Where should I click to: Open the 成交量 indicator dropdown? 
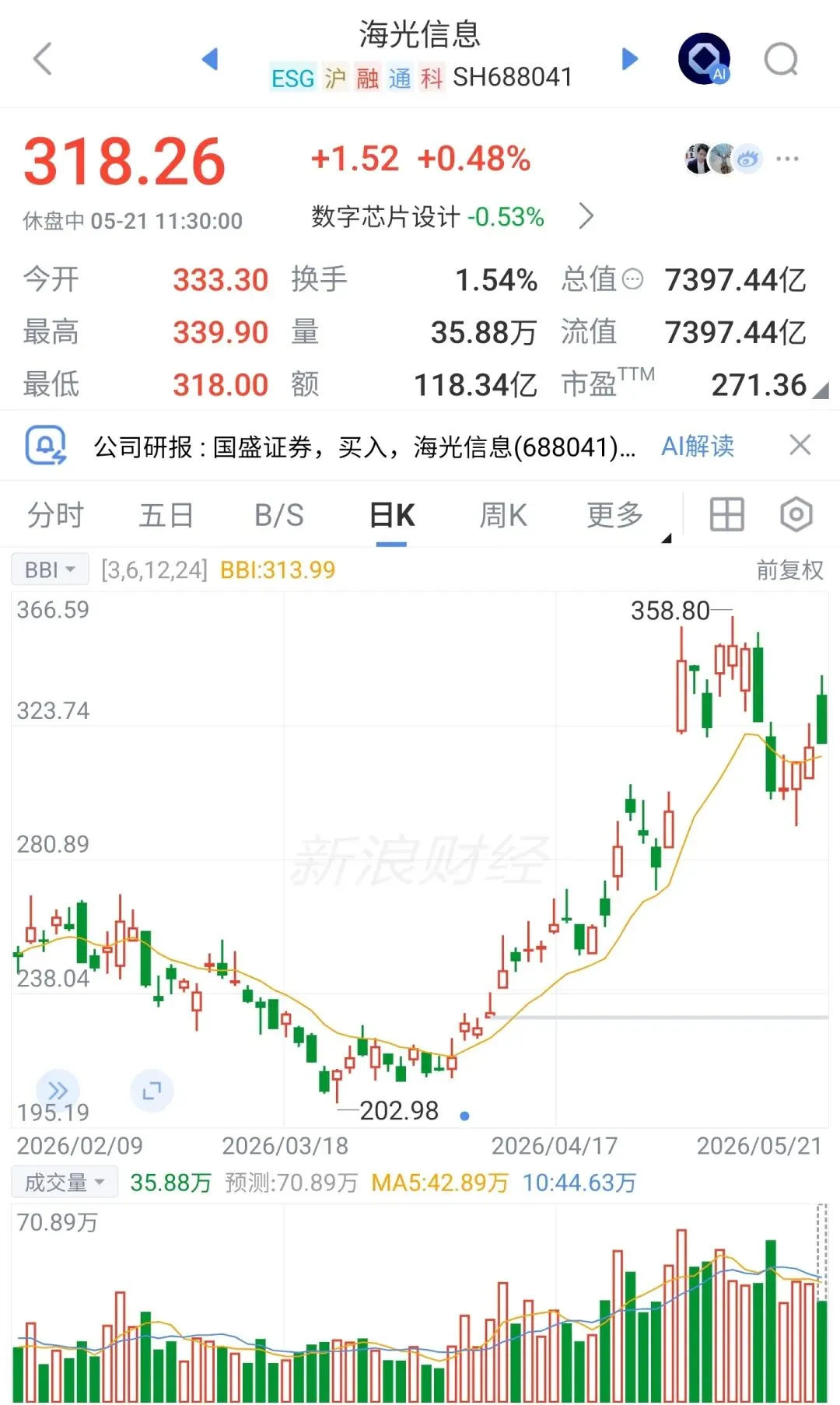click(x=65, y=1183)
